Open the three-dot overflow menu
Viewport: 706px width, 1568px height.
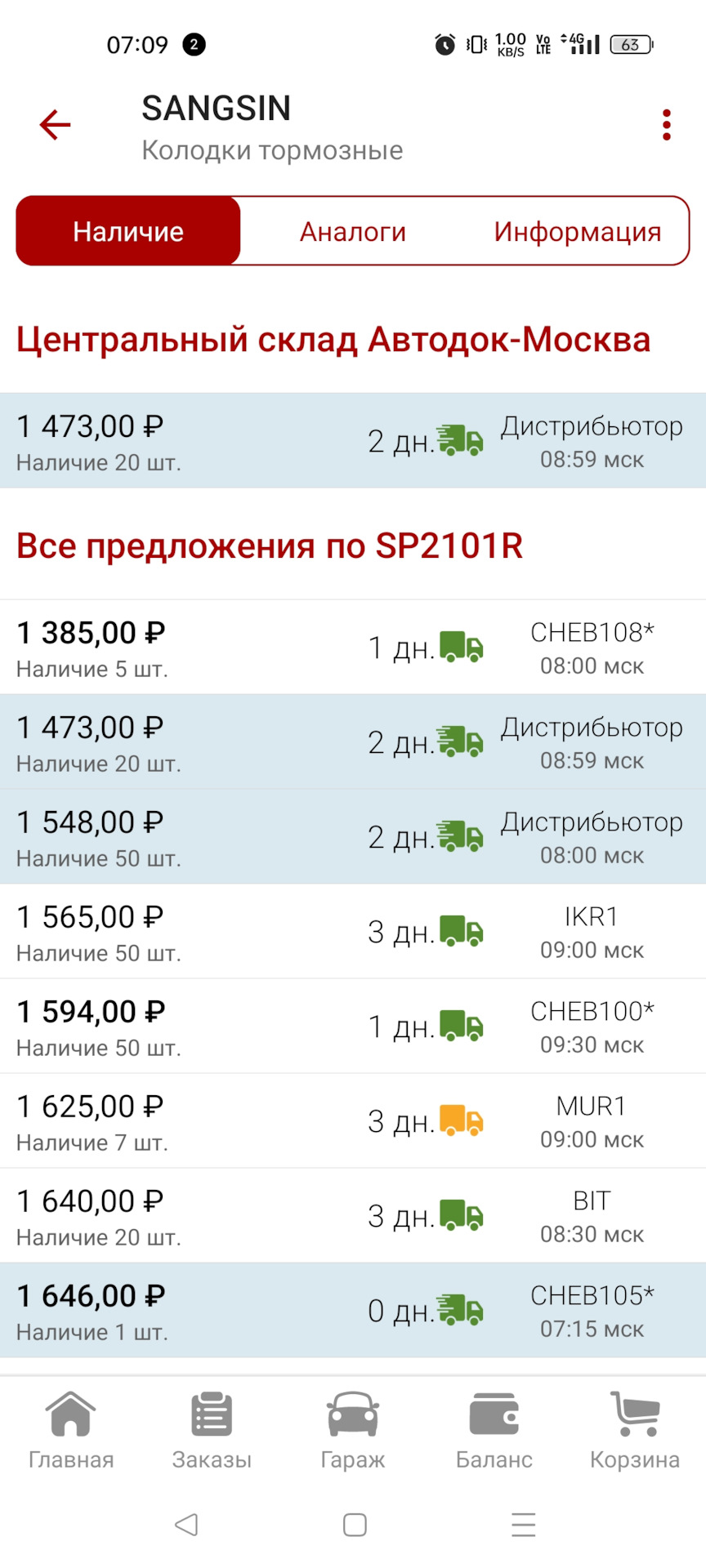pos(667,125)
